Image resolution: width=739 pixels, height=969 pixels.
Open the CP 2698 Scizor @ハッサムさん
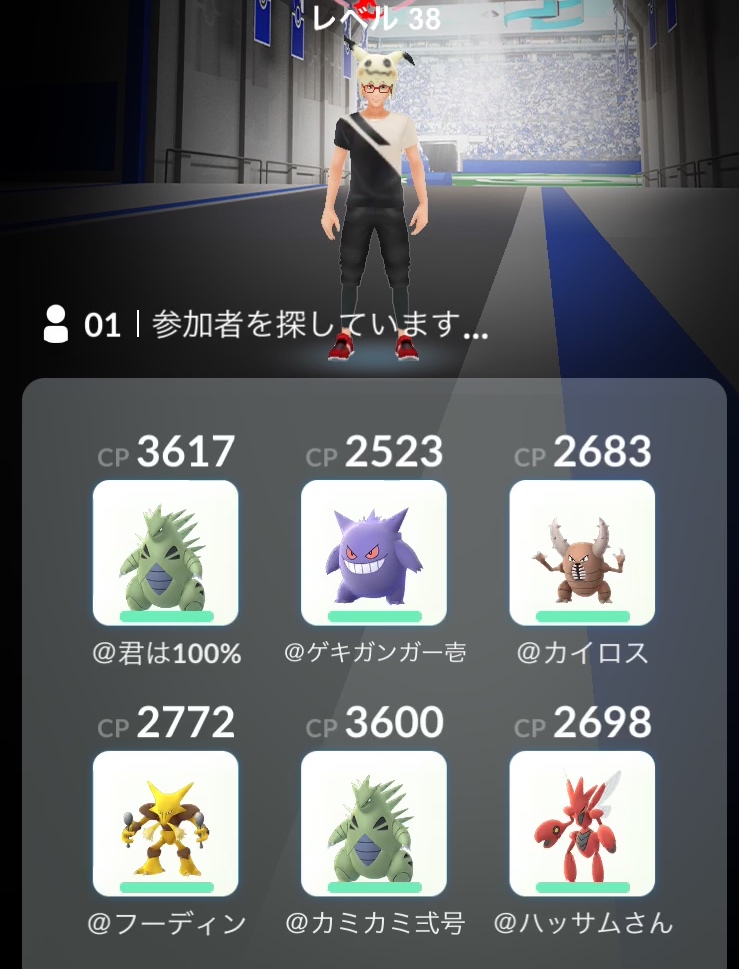pos(582,823)
